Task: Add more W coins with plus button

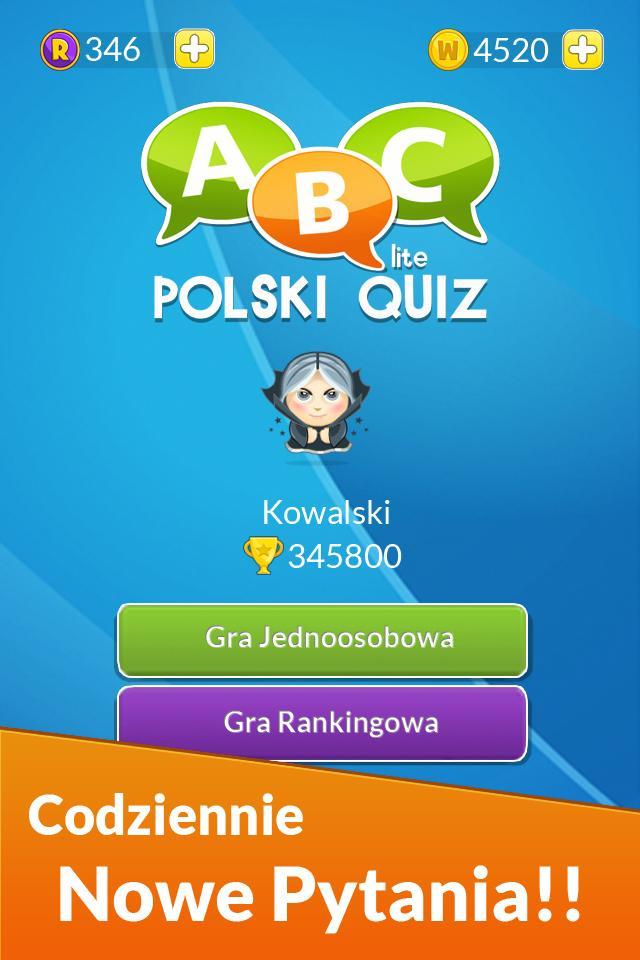Action: click(x=582, y=49)
